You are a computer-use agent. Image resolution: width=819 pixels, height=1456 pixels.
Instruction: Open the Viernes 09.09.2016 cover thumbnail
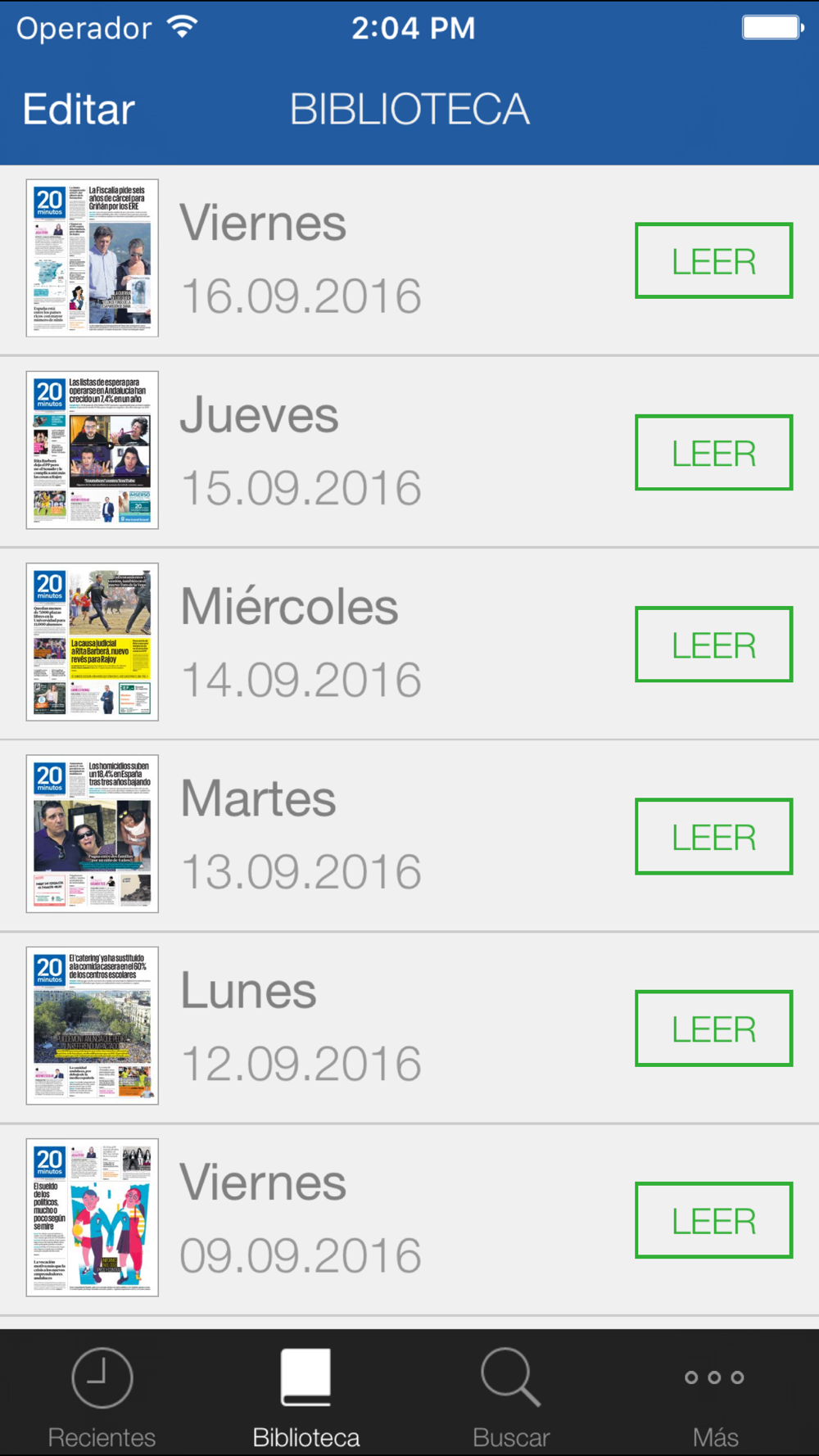[93, 1217]
